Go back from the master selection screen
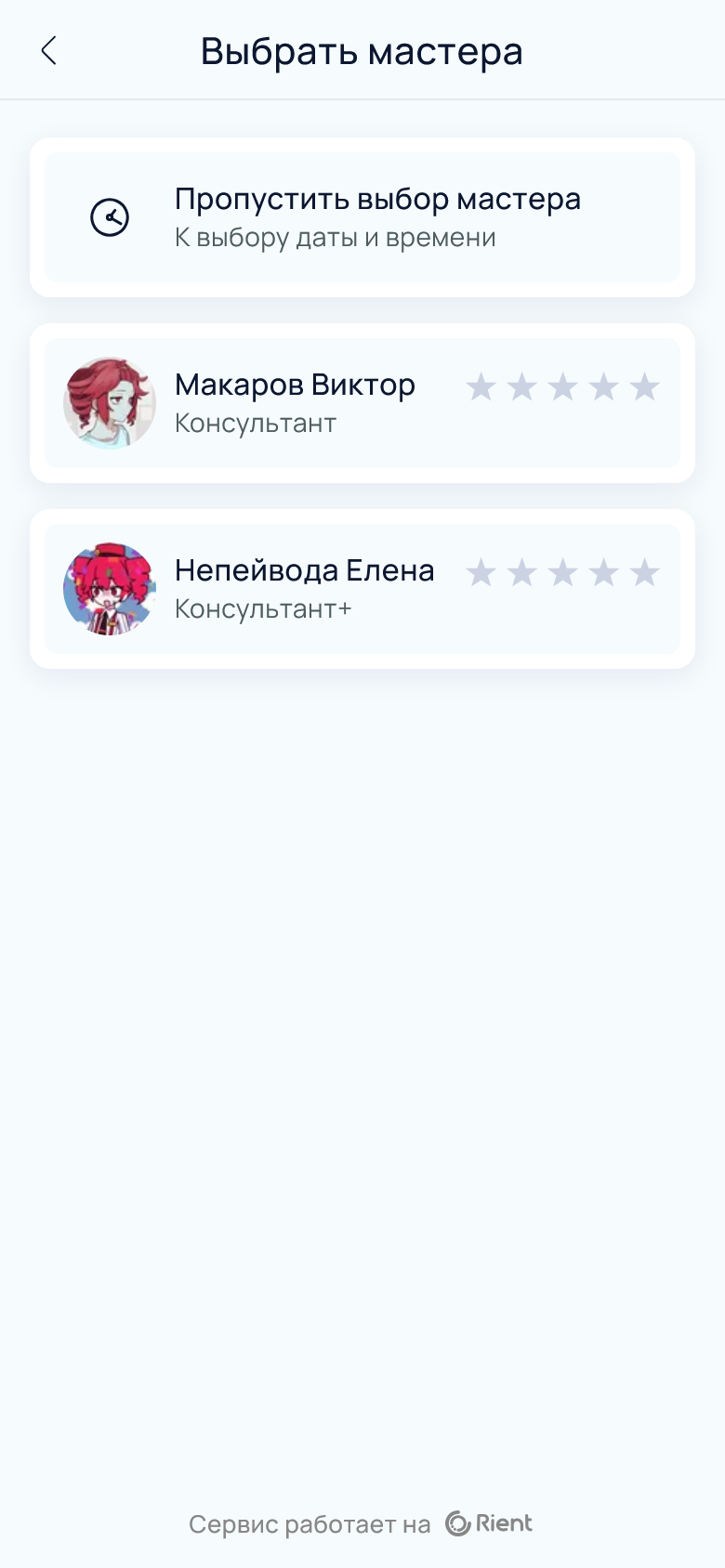The height and width of the screenshot is (1568, 725). click(49, 51)
